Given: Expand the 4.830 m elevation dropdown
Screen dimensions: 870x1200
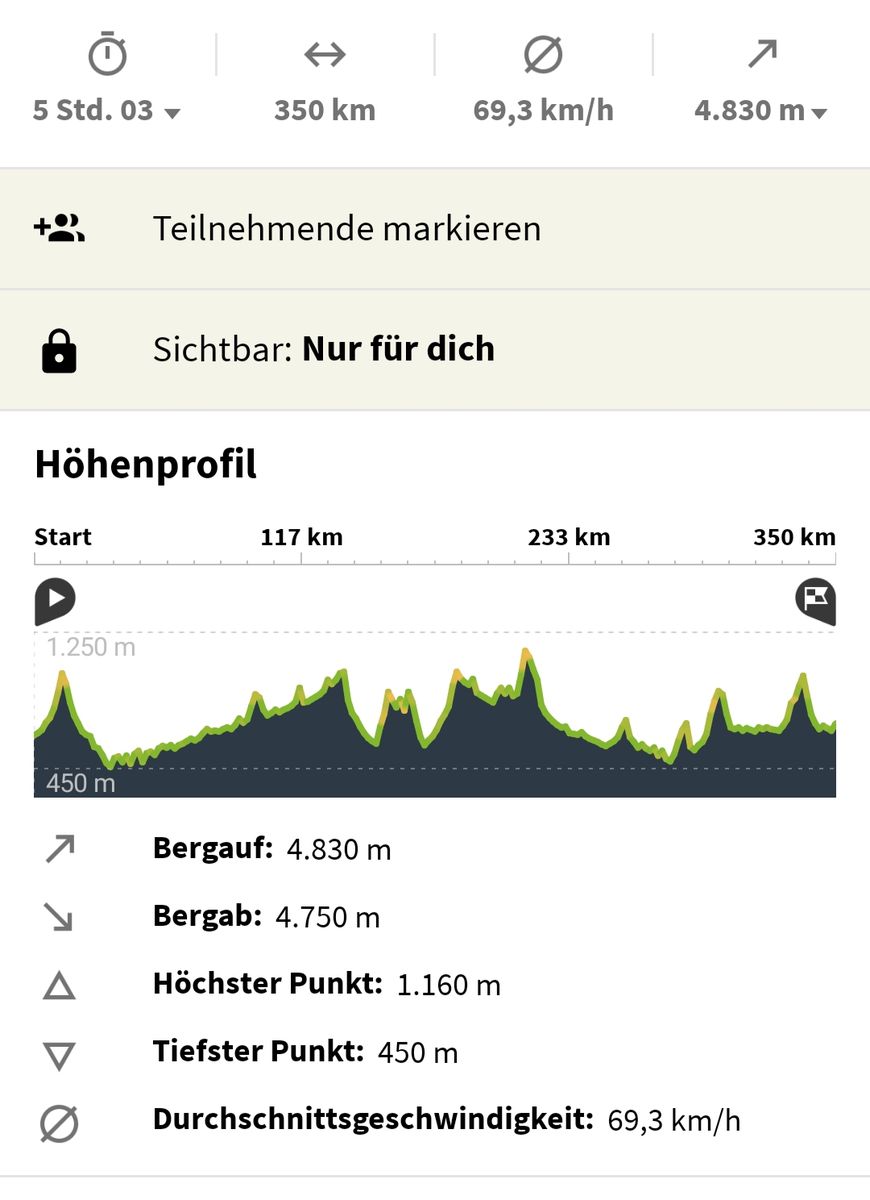Looking at the screenshot, I should point(761,110).
